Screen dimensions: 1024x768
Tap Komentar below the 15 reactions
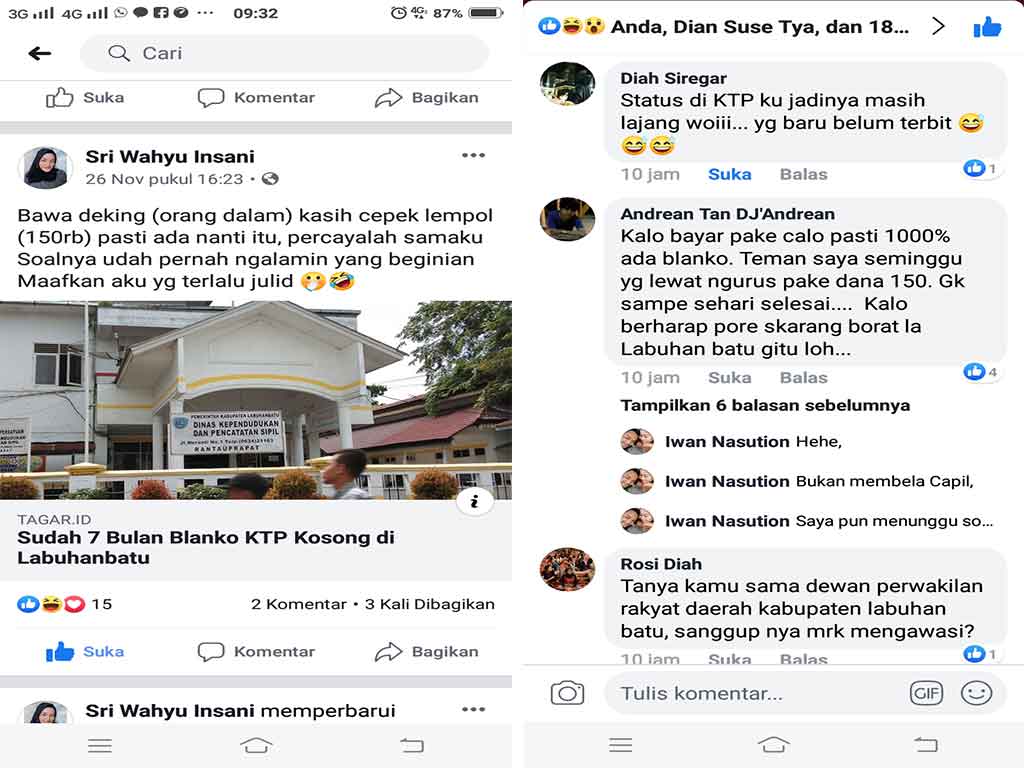(256, 651)
